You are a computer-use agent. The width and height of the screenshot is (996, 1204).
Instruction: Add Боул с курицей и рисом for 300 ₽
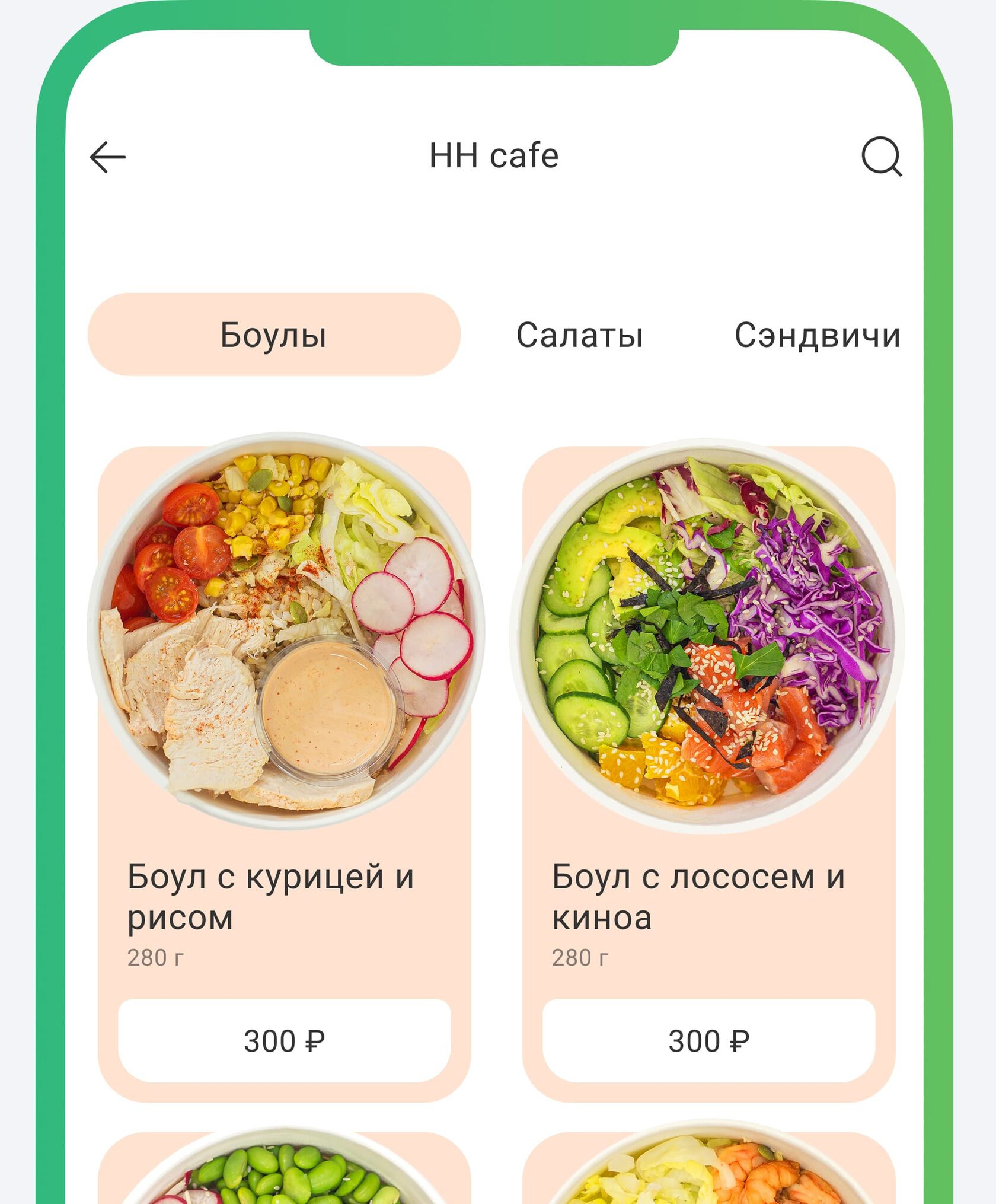(x=285, y=1041)
